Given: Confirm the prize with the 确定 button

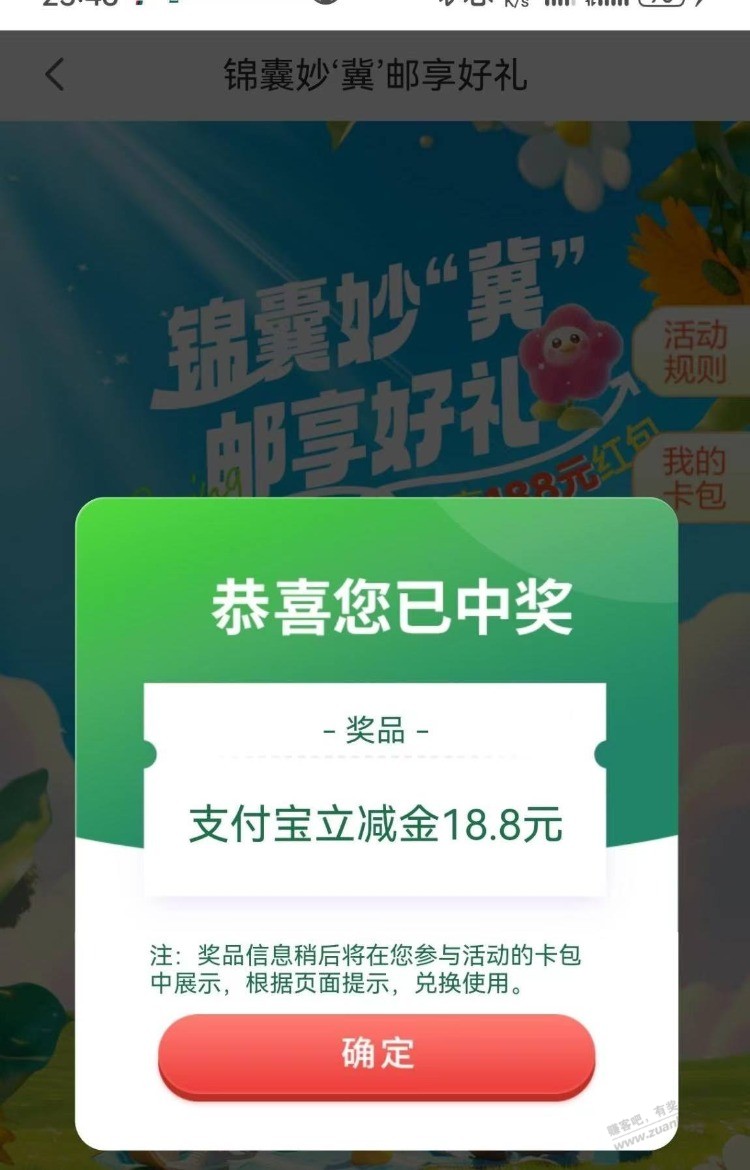Looking at the screenshot, I should pyautogui.click(x=377, y=1054).
